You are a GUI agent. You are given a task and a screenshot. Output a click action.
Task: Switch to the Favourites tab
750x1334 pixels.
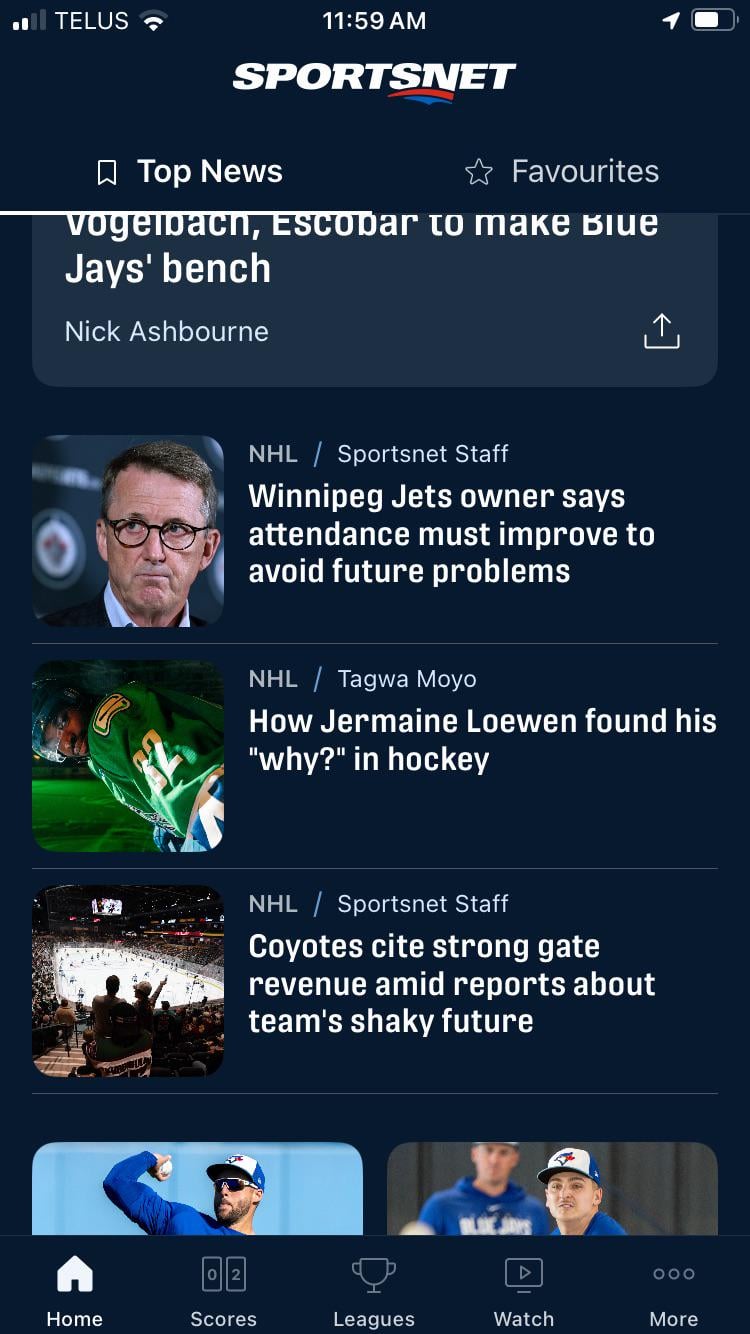562,172
